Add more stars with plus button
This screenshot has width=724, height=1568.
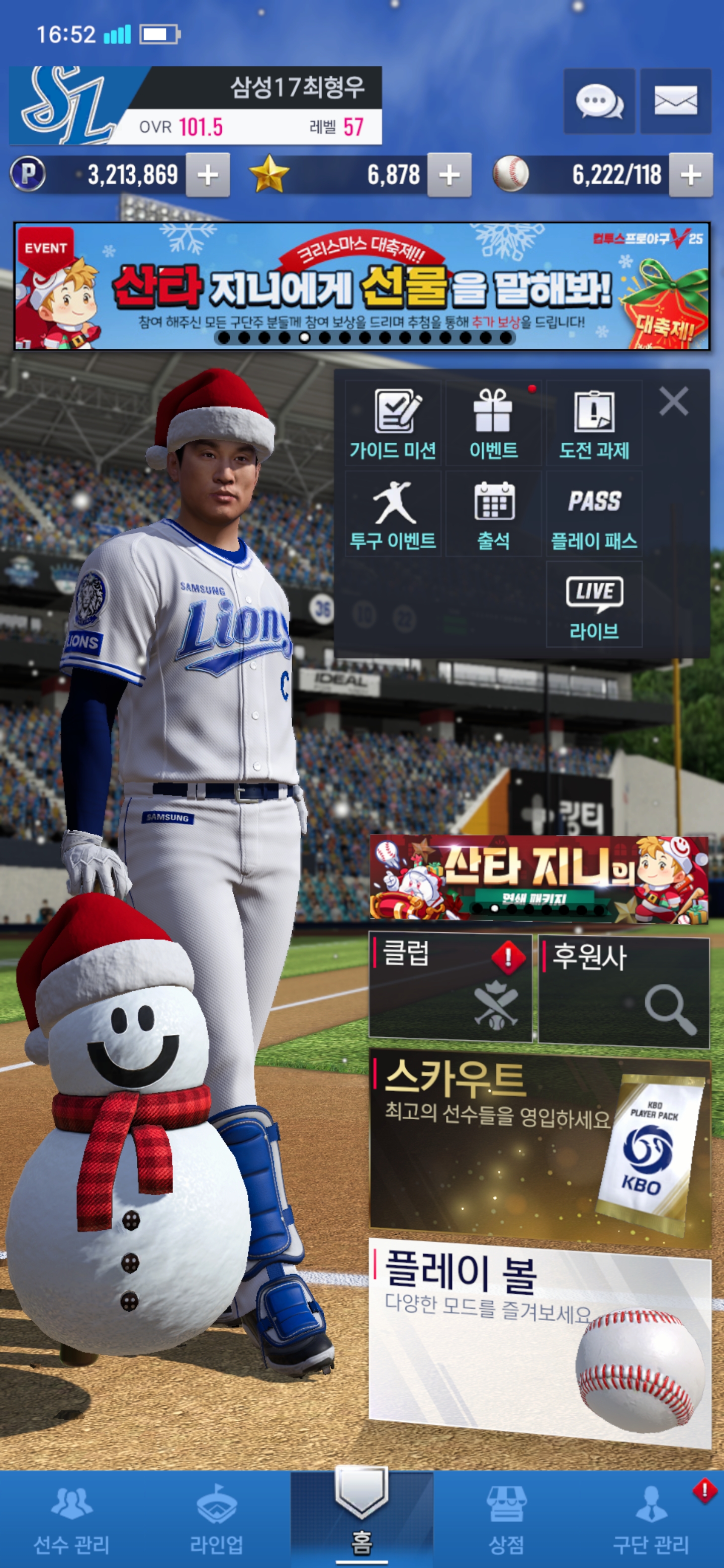(x=449, y=175)
